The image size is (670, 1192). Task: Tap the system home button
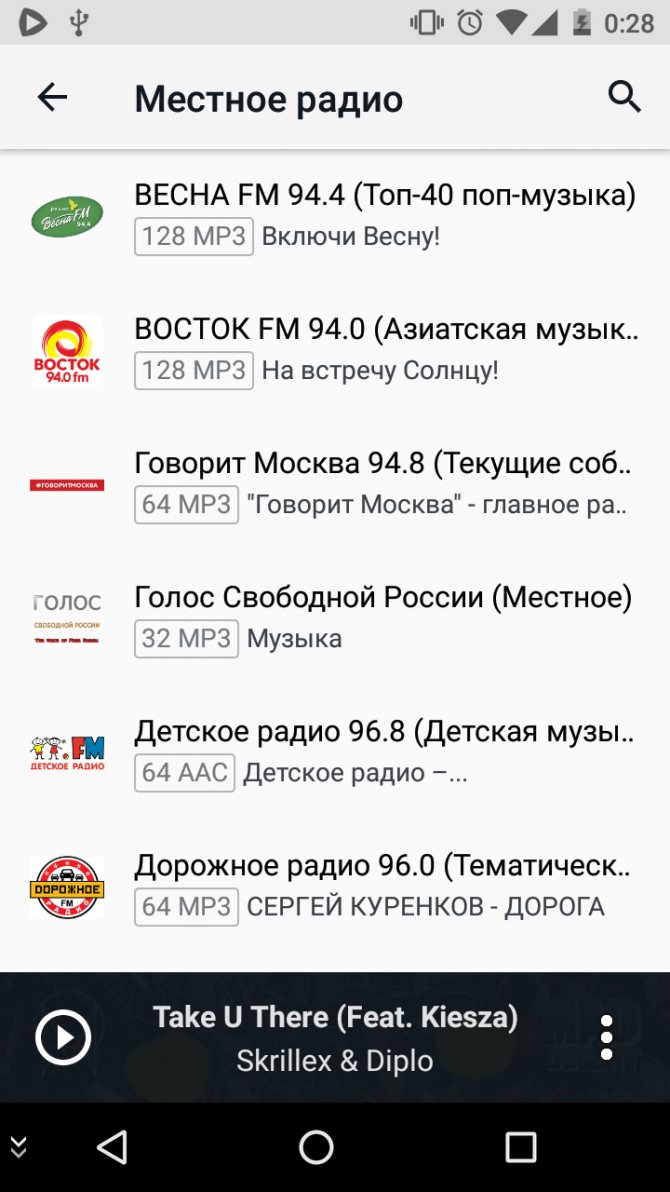(316, 1147)
